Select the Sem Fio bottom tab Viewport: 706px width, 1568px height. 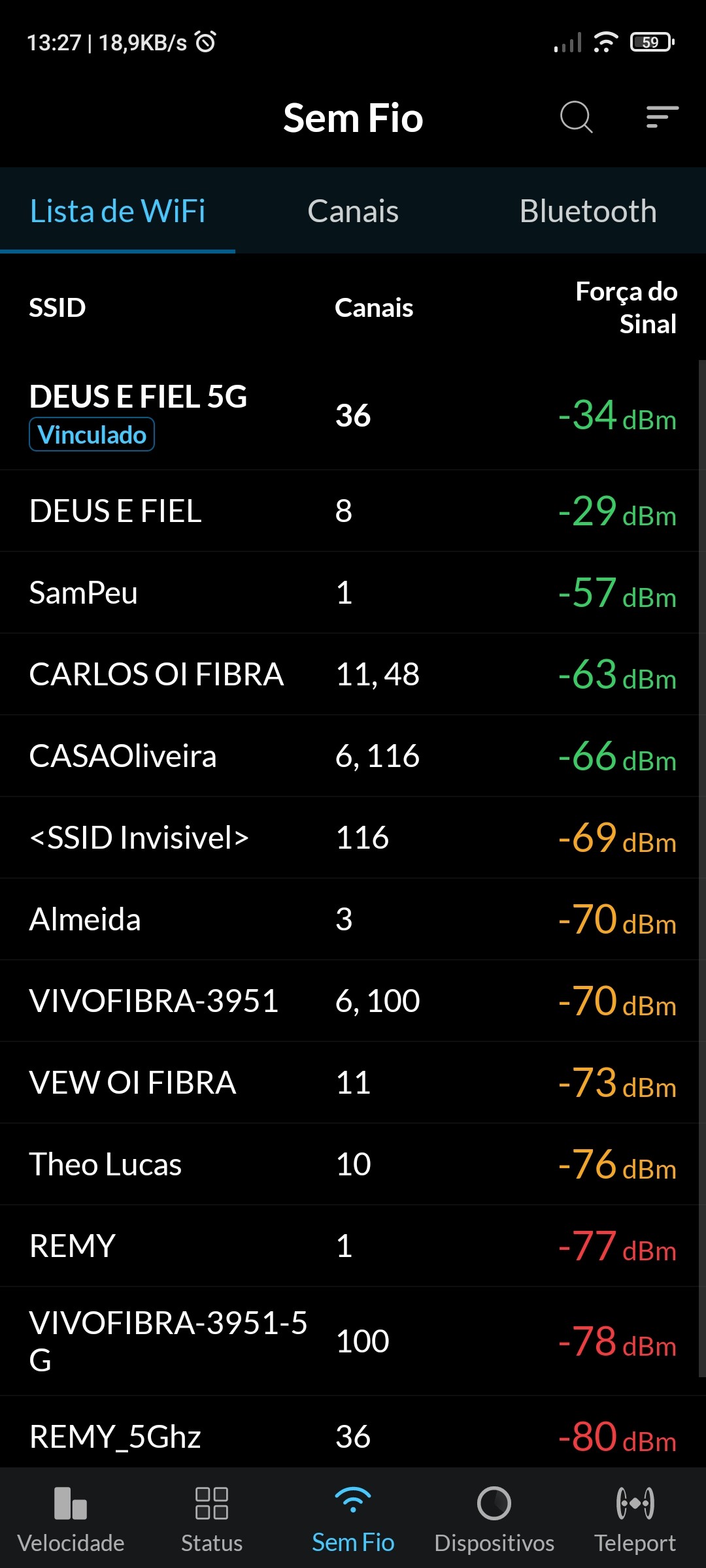(353, 1517)
